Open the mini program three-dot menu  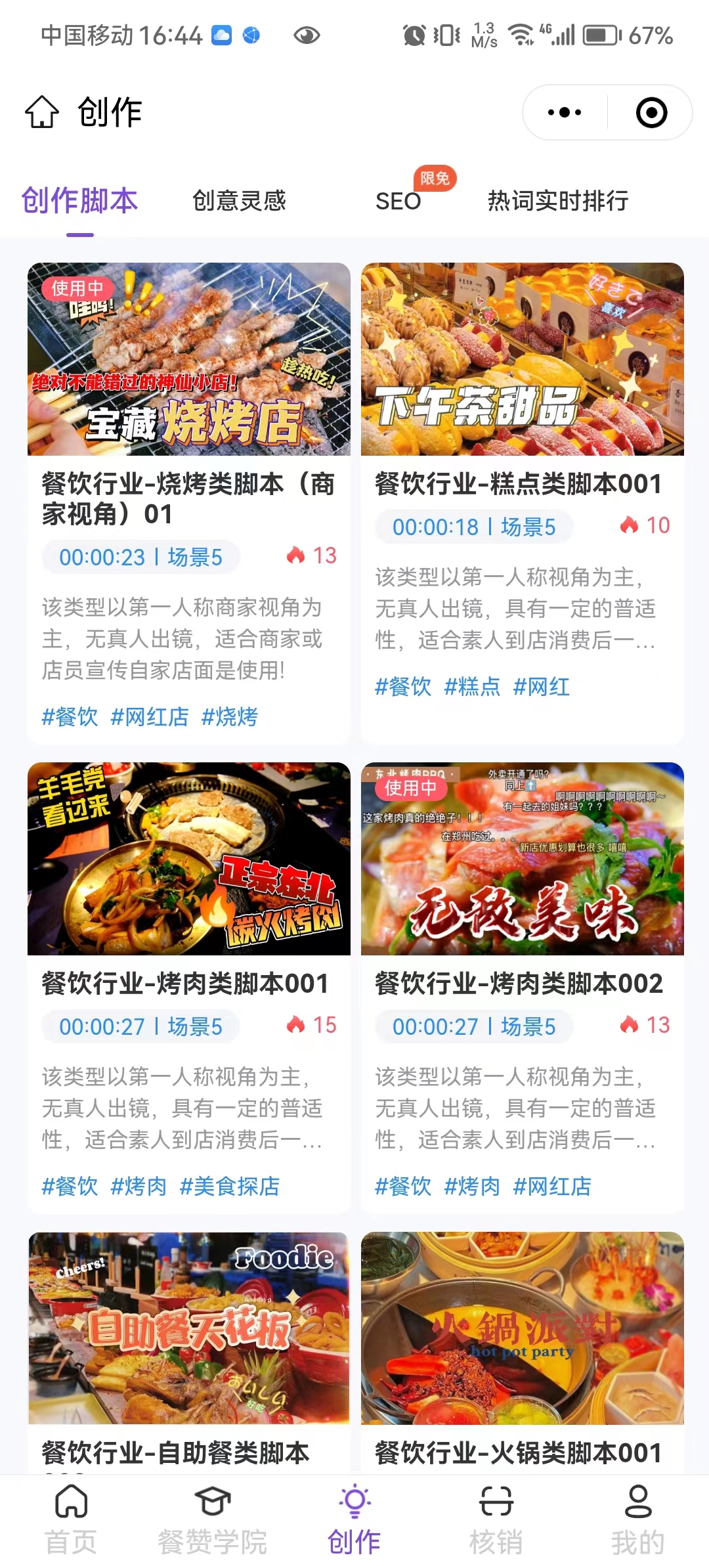(x=565, y=112)
